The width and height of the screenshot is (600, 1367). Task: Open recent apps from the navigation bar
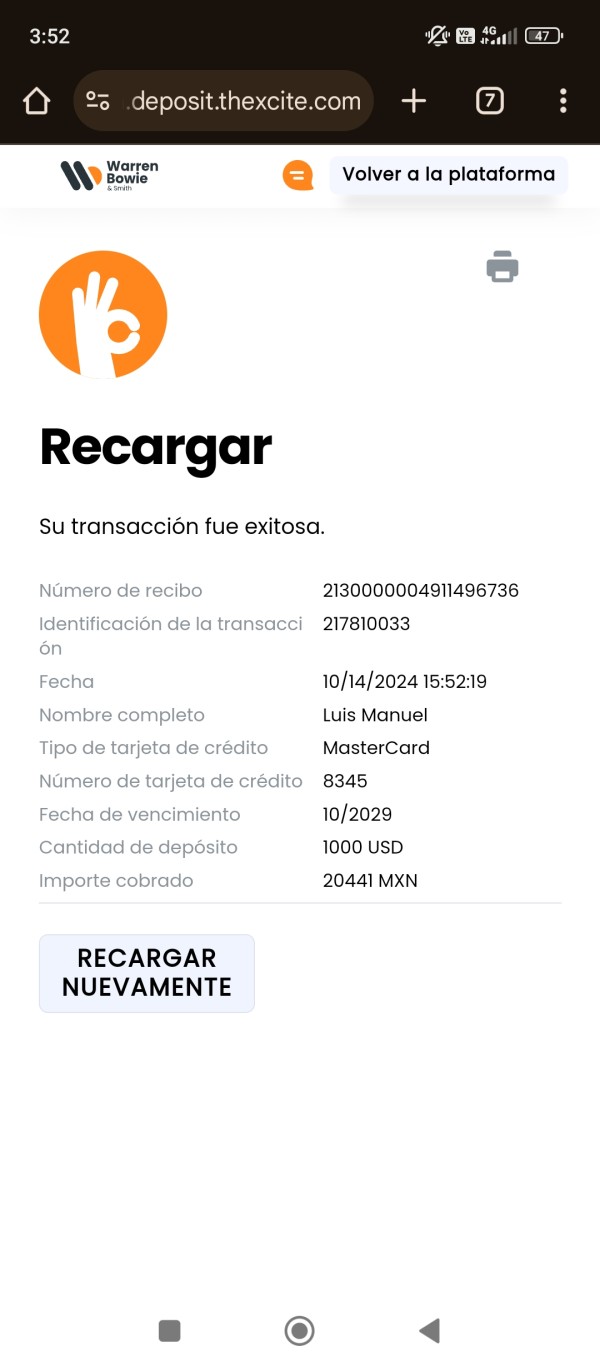coord(170,1330)
